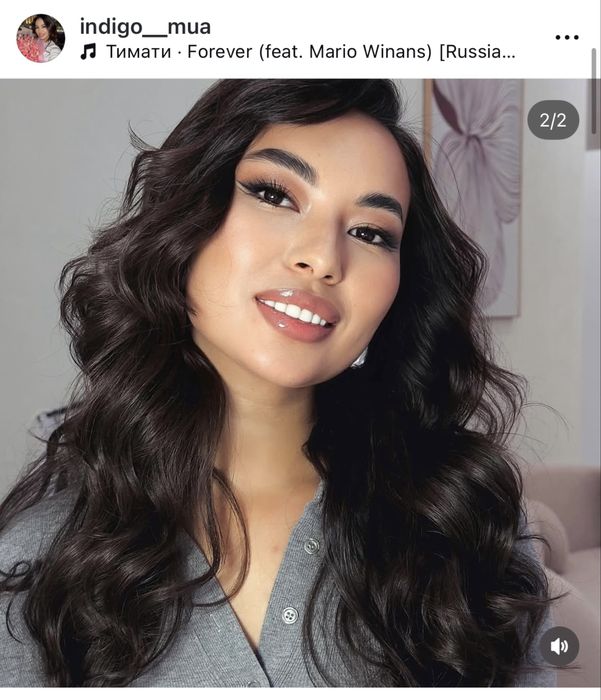Open the indigo__mua username link

(x=145, y=26)
